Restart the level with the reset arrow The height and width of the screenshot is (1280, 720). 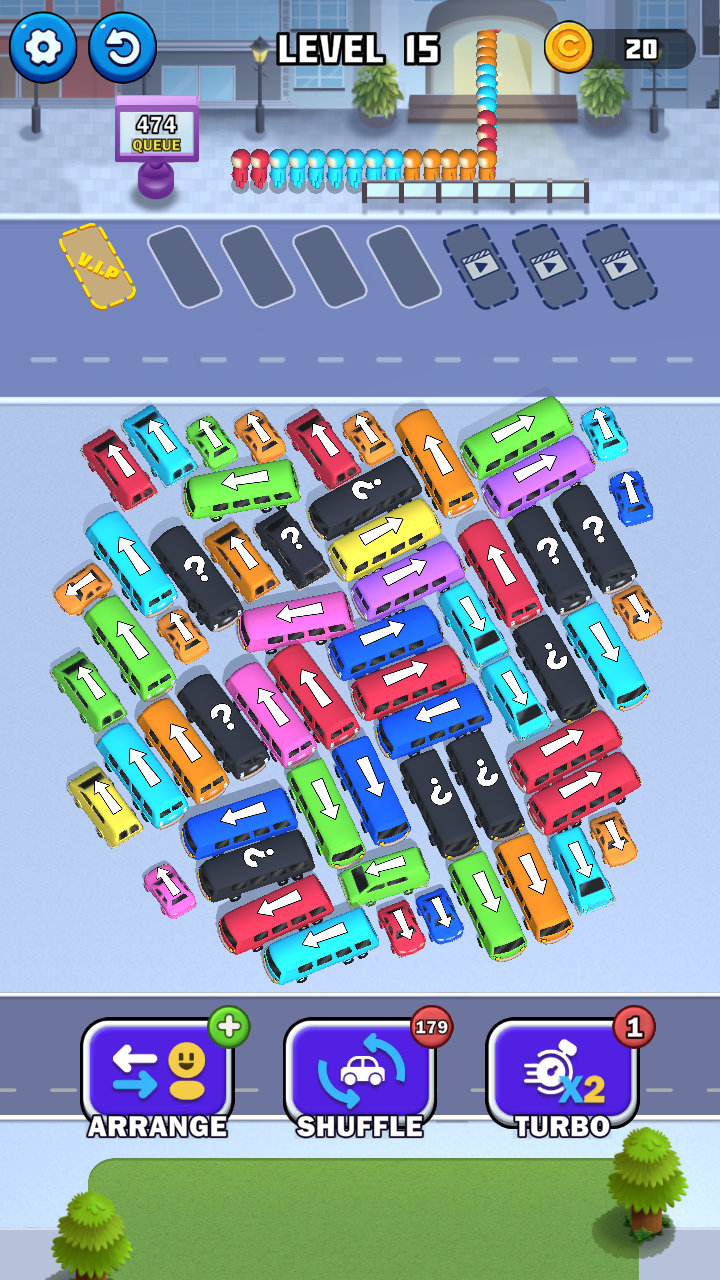click(122, 48)
